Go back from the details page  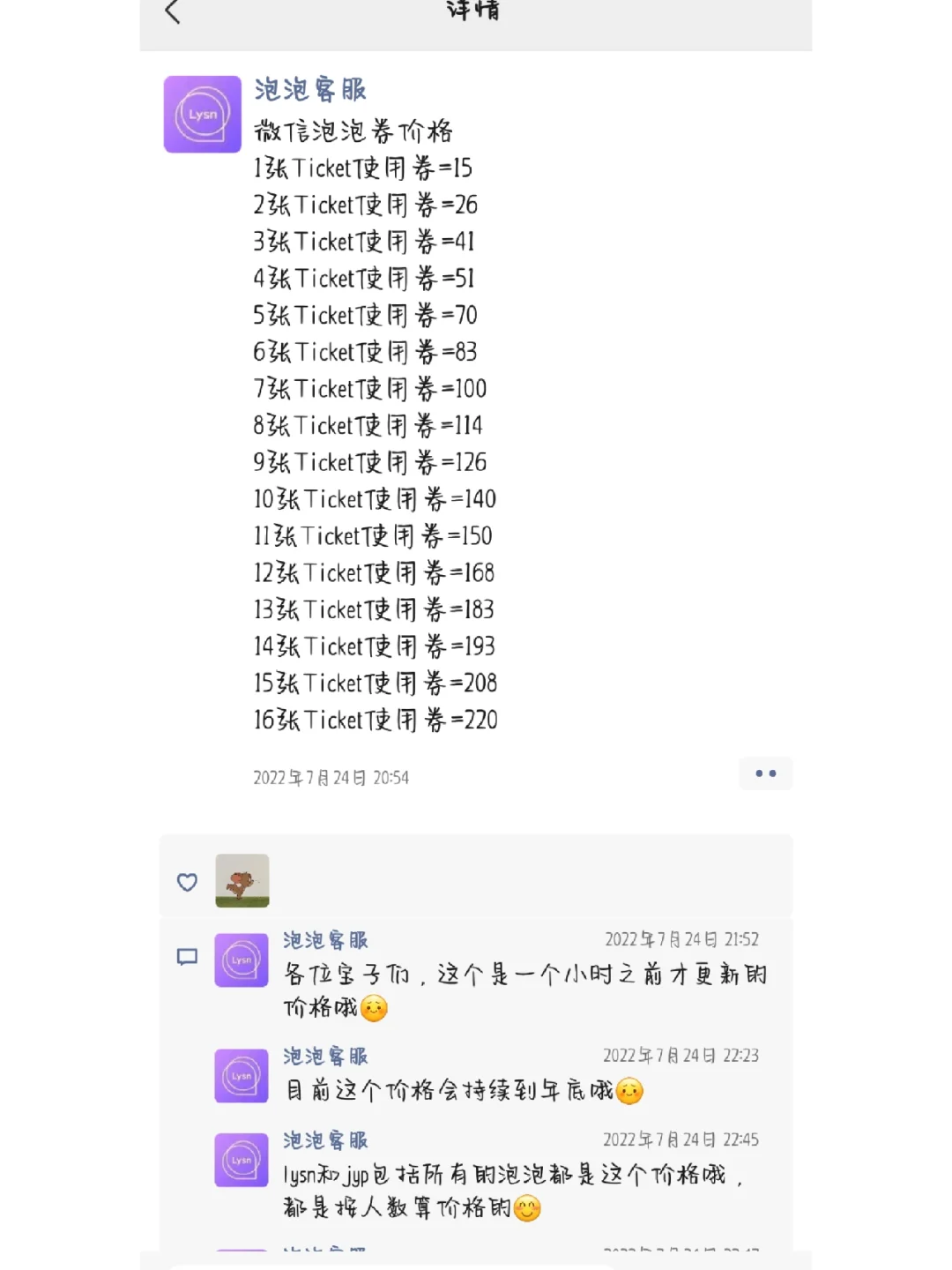[173, 12]
